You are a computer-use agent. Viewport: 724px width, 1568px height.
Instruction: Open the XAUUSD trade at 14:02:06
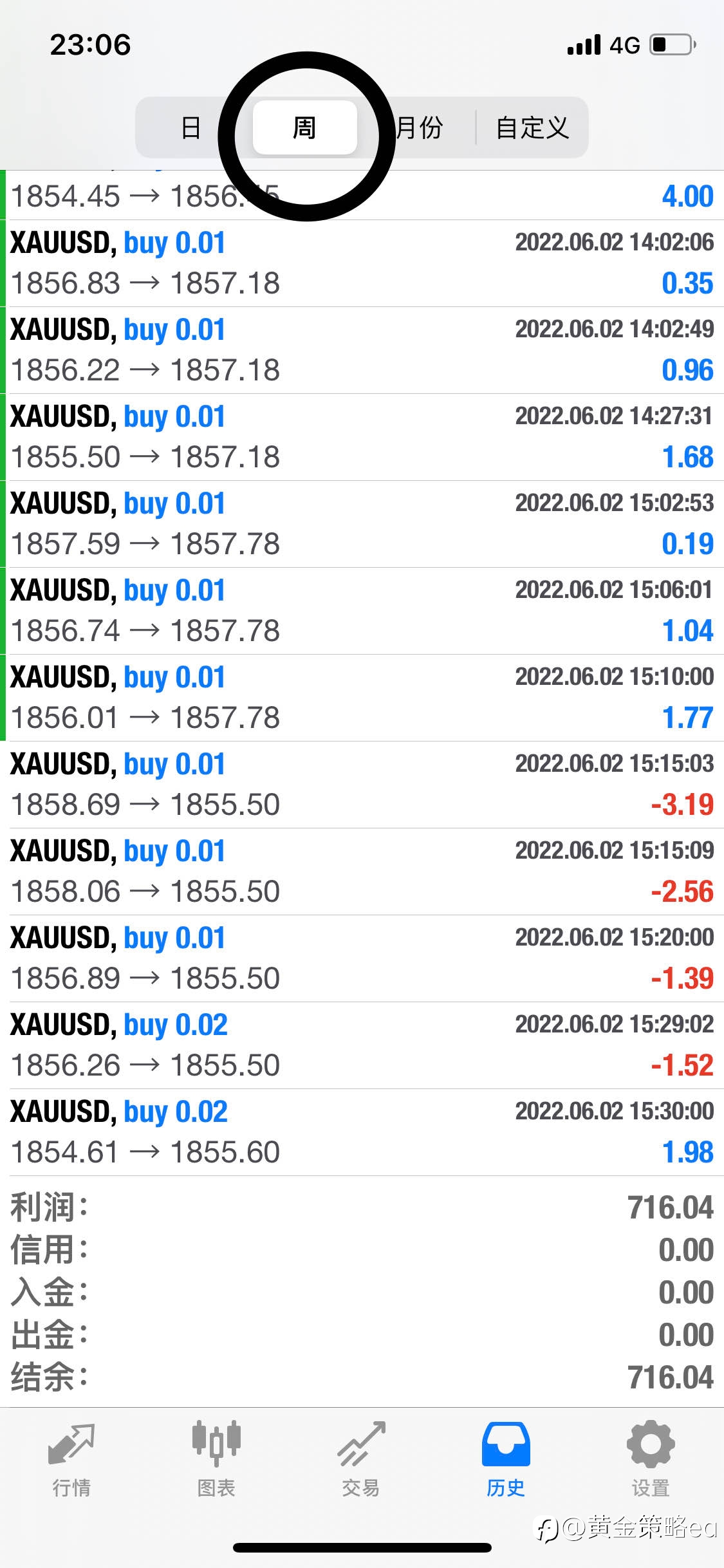tap(362, 263)
